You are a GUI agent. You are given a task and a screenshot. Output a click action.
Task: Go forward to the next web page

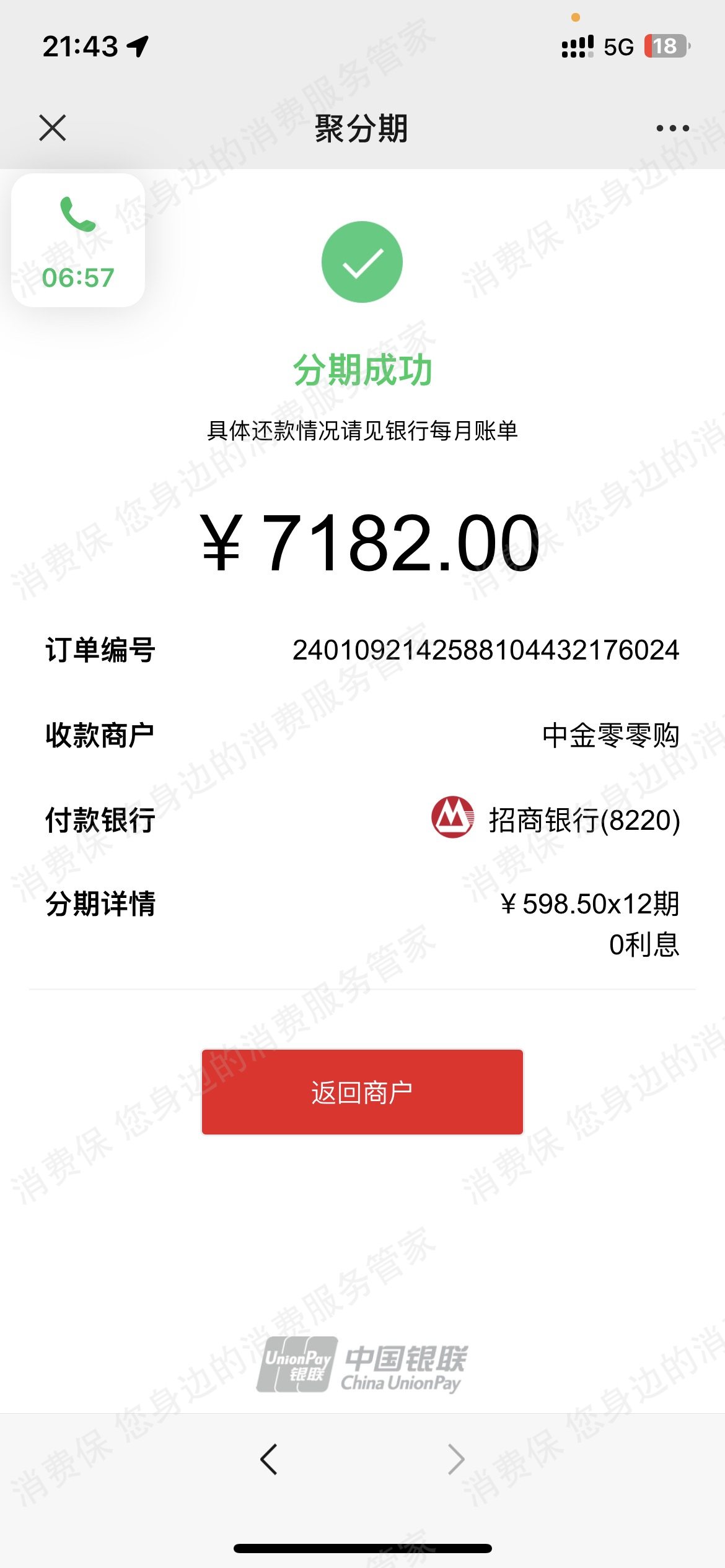[x=456, y=1460]
